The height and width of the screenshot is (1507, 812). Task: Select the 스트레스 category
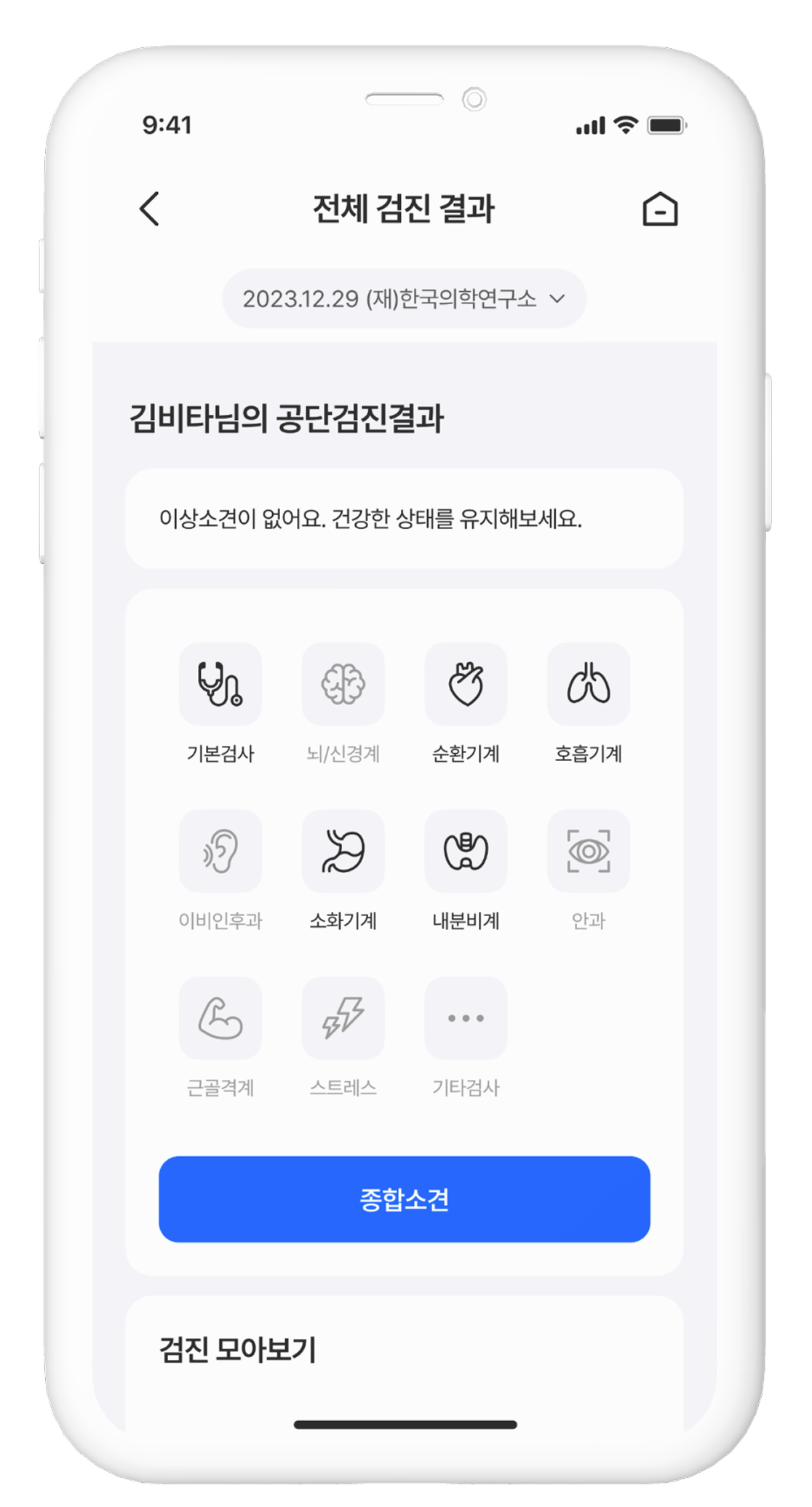tap(343, 1018)
